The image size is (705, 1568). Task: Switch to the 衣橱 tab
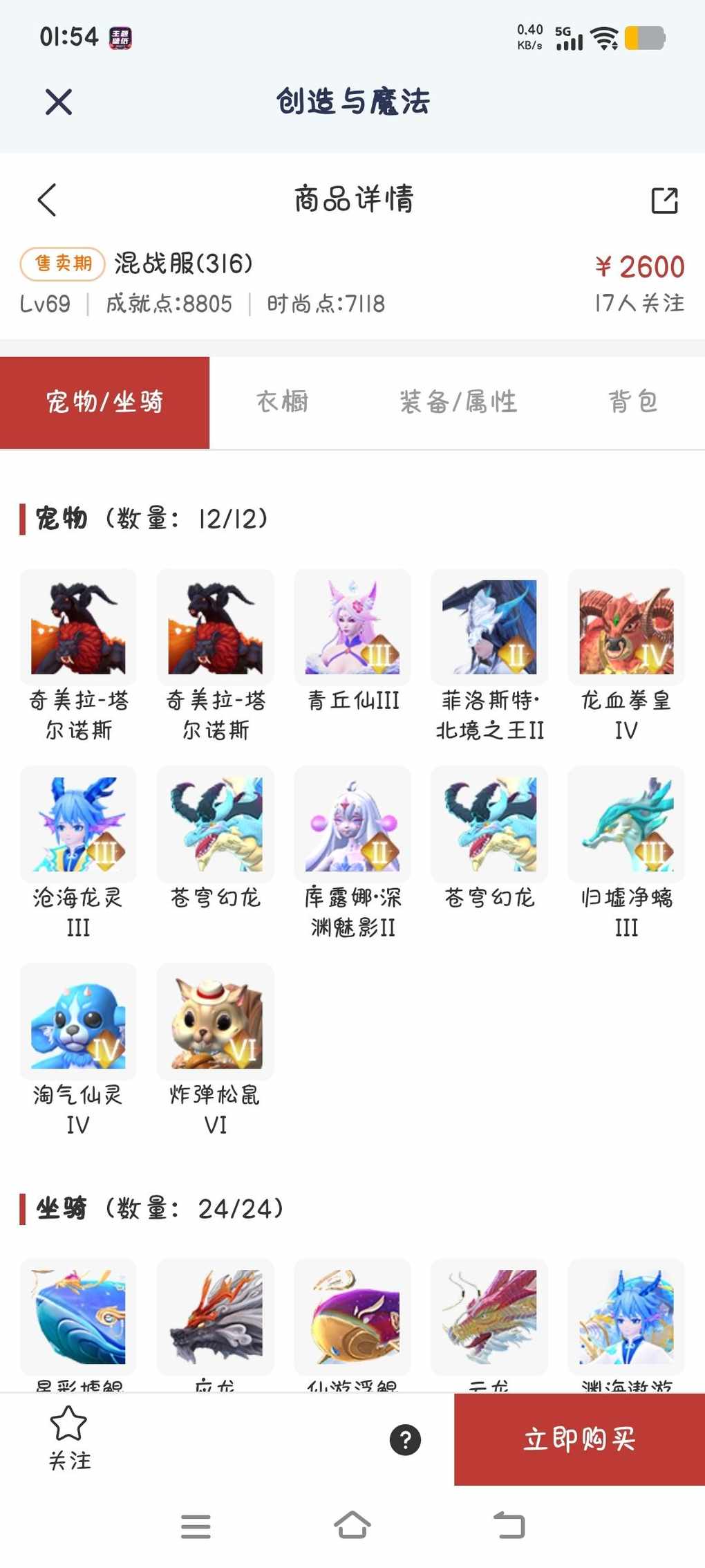pyautogui.click(x=282, y=402)
